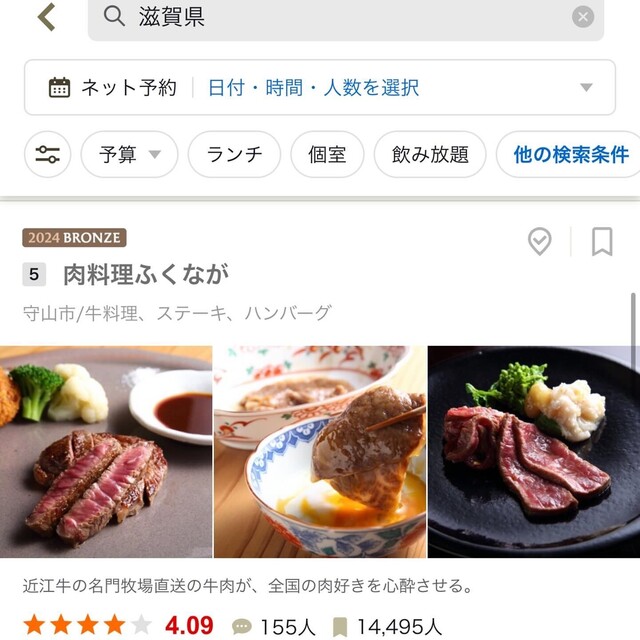Open the 肉料理ふくなが restaurant listing
This screenshot has height=640, width=640.
(x=146, y=274)
